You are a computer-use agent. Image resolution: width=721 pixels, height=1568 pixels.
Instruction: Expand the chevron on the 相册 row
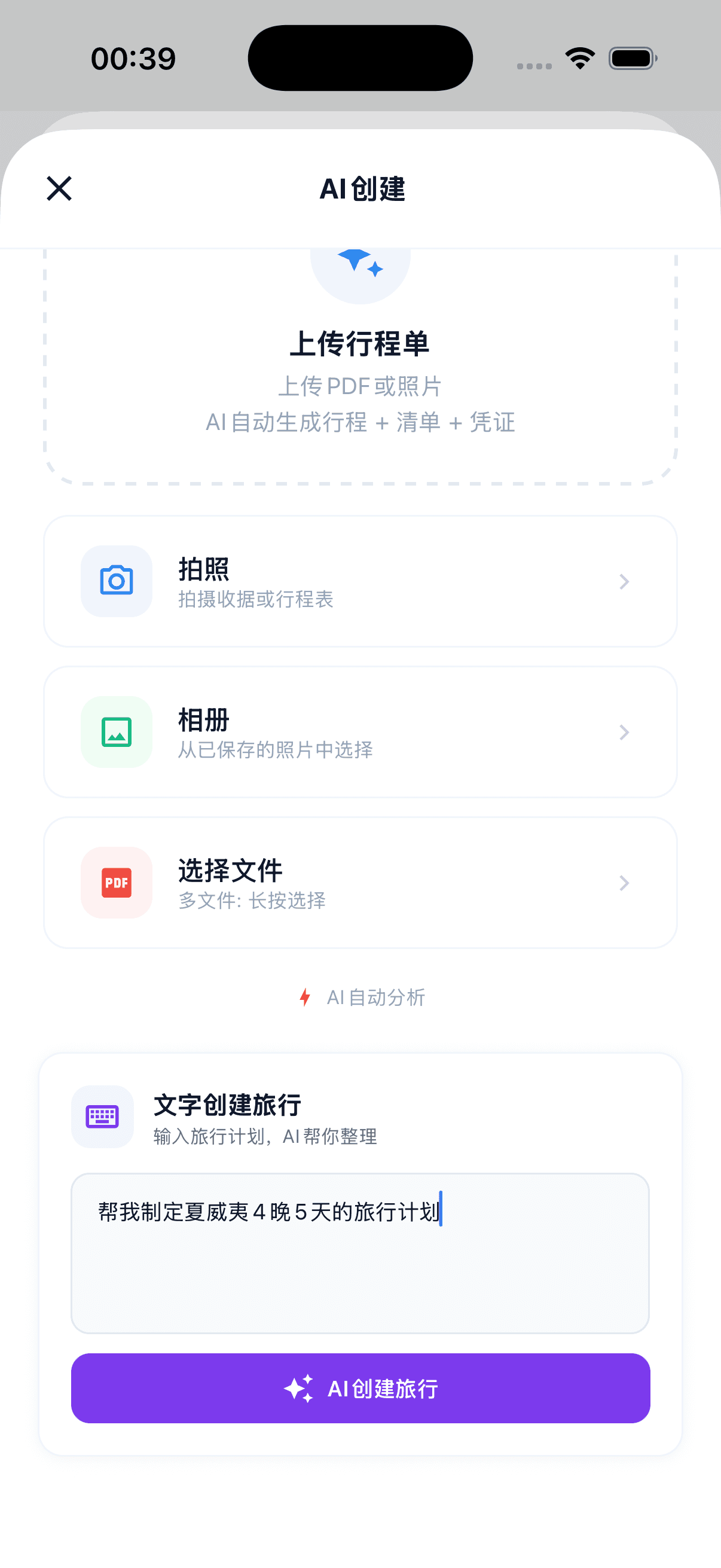(624, 731)
